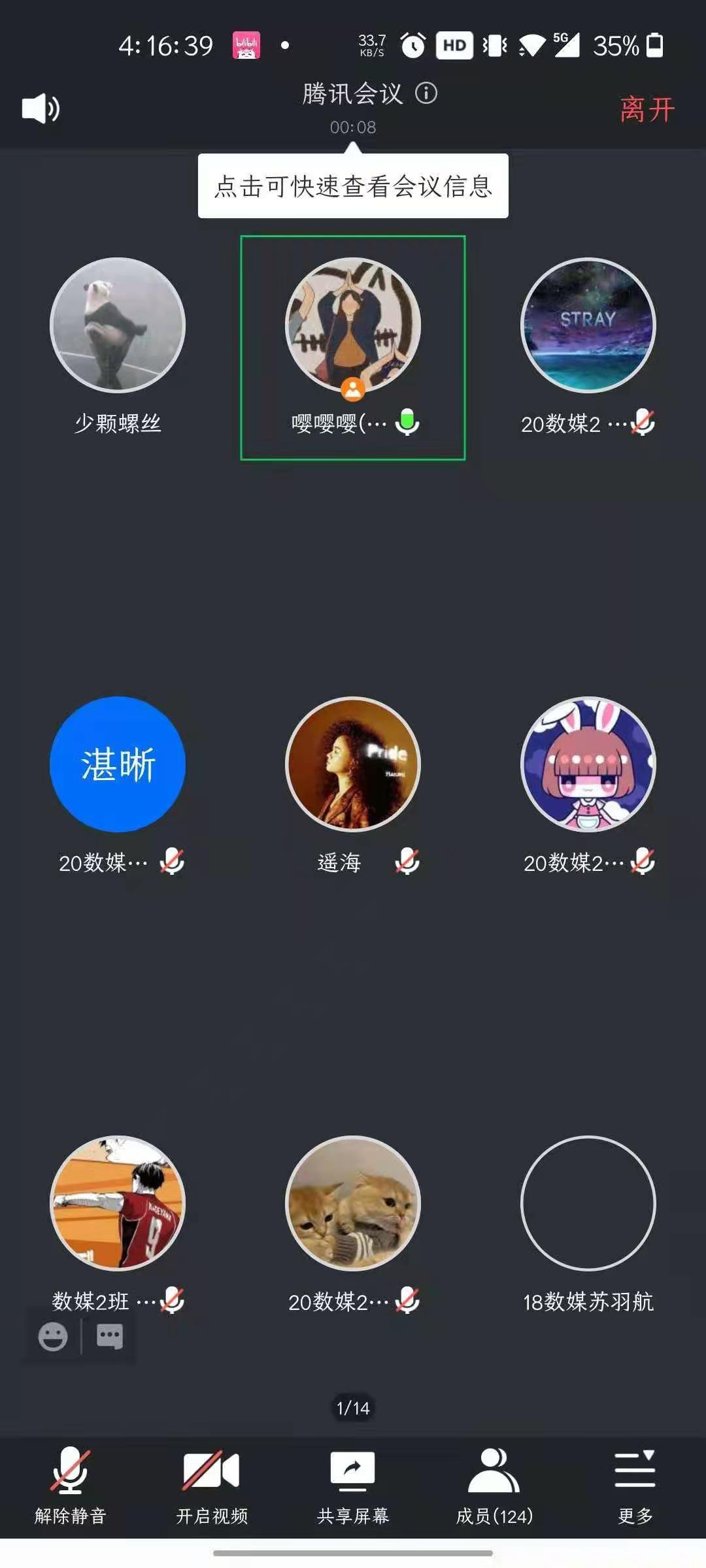Screen dimensions: 706x1568
Task: Open the chat message icon
Action: click(x=109, y=1337)
